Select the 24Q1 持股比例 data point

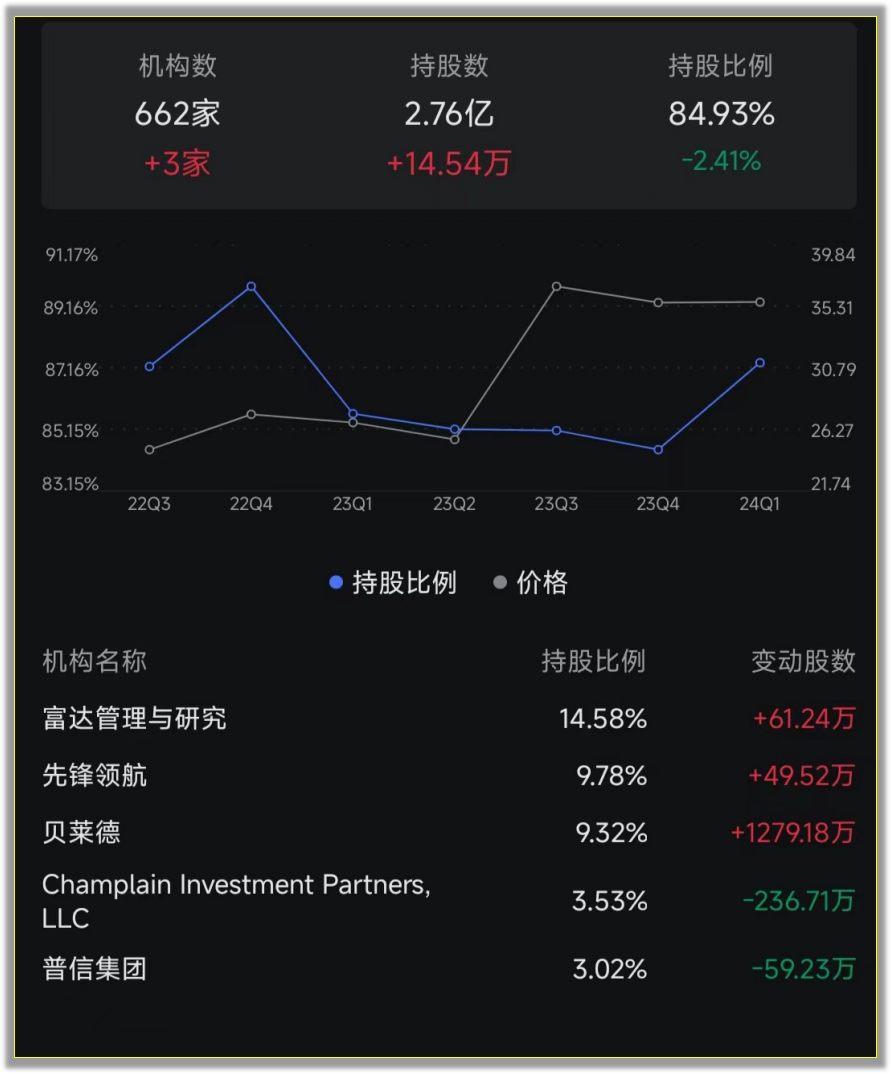click(760, 363)
